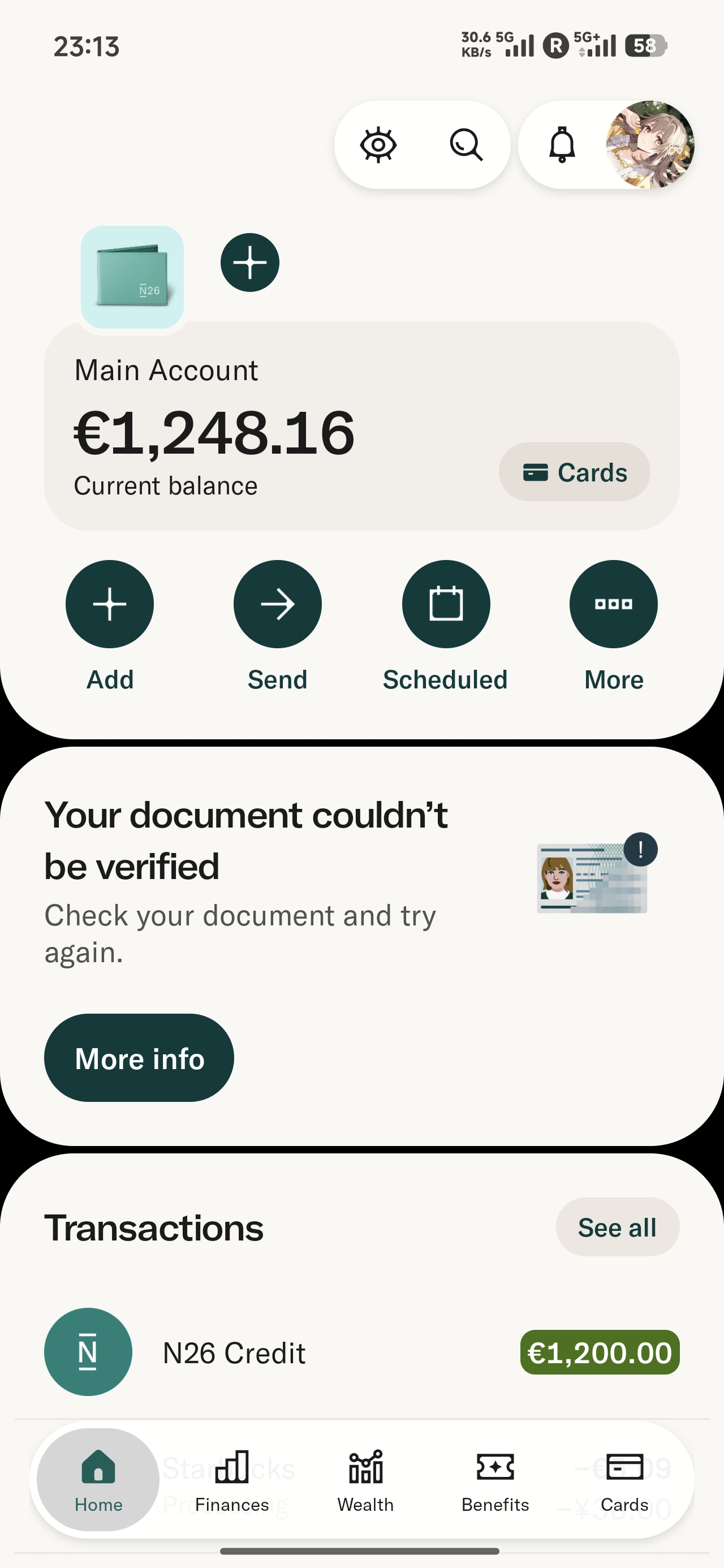The height and width of the screenshot is (1568, 724).
Task: Open Cards from the Main Account card
Action: pyautogui.click(x=574, y=472)
